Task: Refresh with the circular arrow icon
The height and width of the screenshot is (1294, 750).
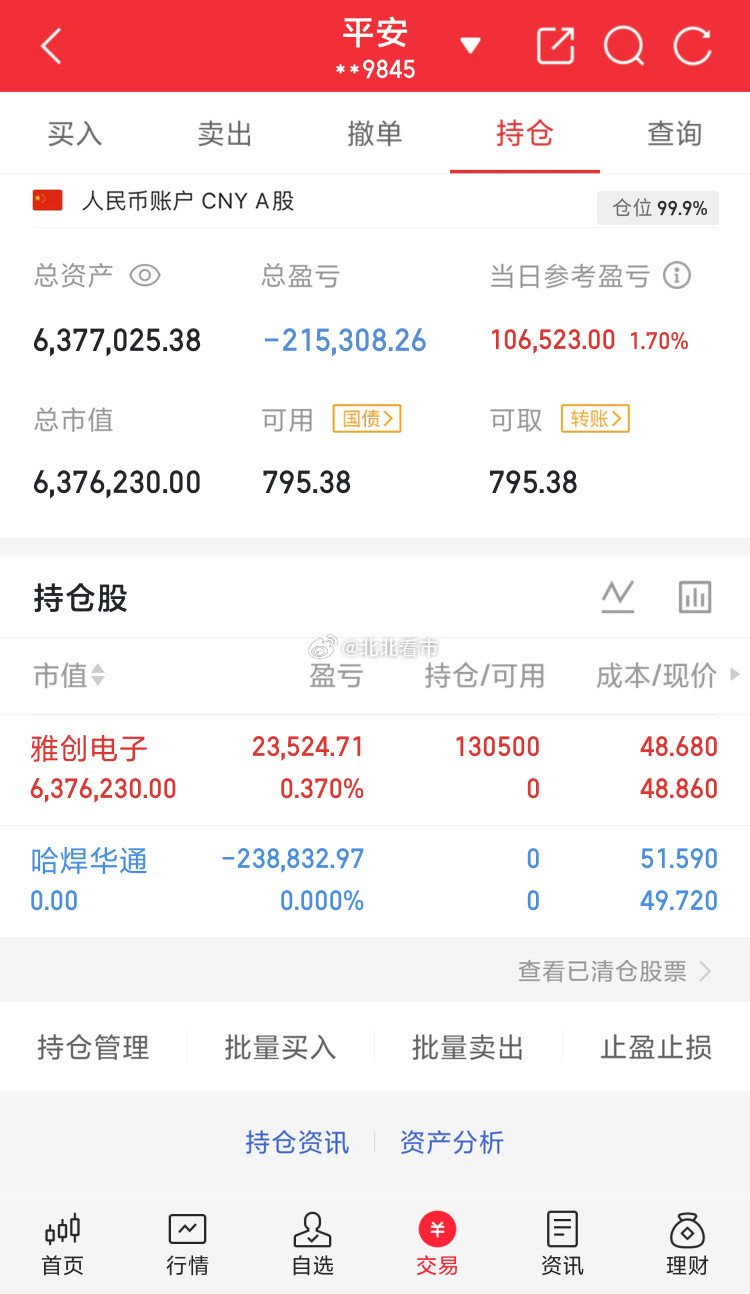Action: tap(692, 46)
